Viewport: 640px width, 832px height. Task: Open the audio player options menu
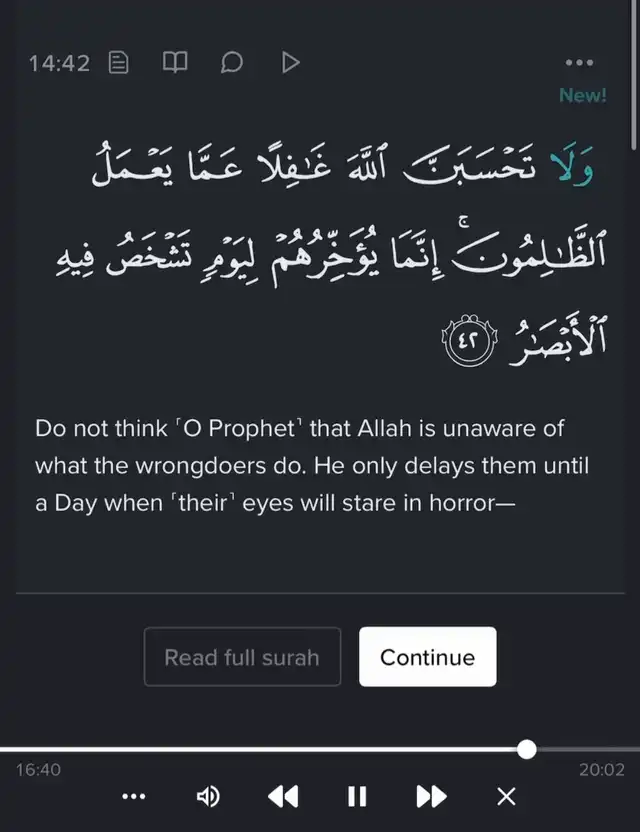(133, 797)
